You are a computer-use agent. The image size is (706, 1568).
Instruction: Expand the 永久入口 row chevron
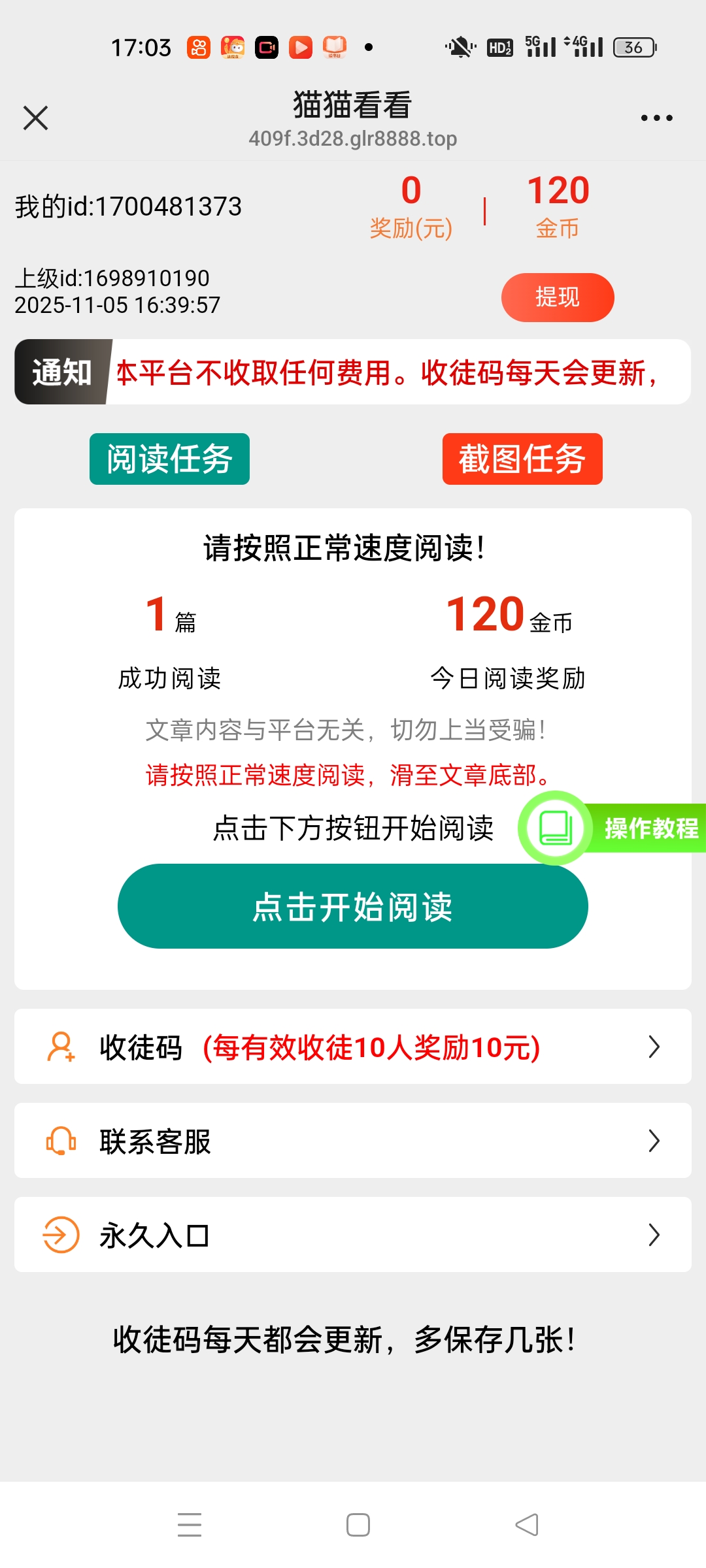(x=653, y=1235)
